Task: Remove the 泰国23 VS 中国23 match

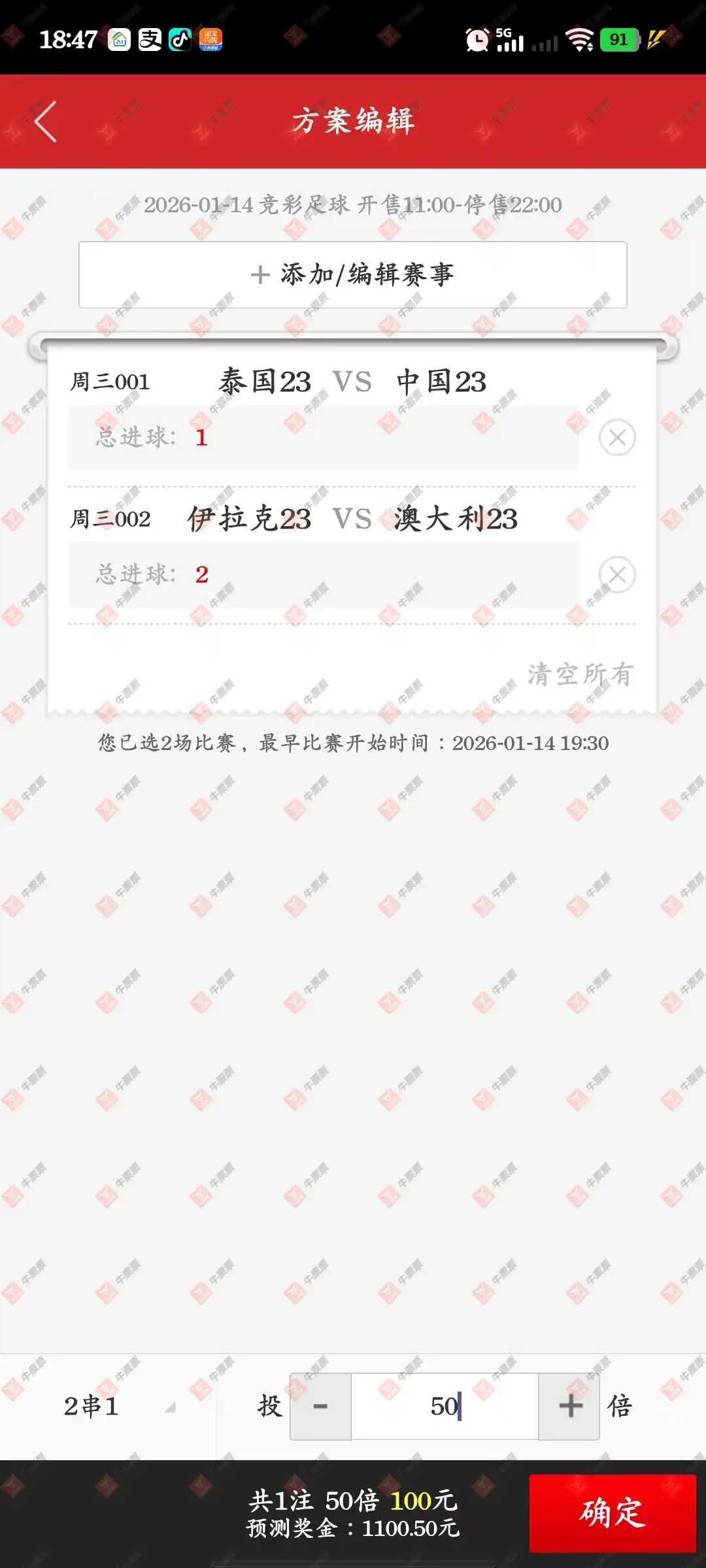Action: (617, 438)
